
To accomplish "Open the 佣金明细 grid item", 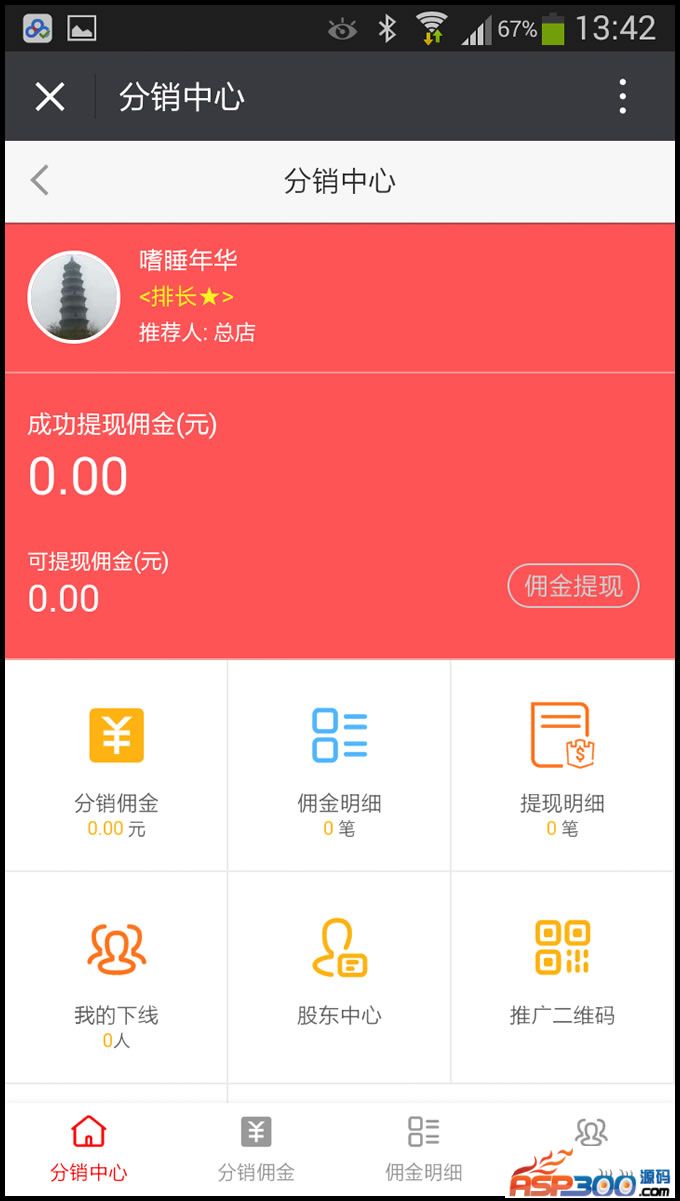I will point(339,766).
